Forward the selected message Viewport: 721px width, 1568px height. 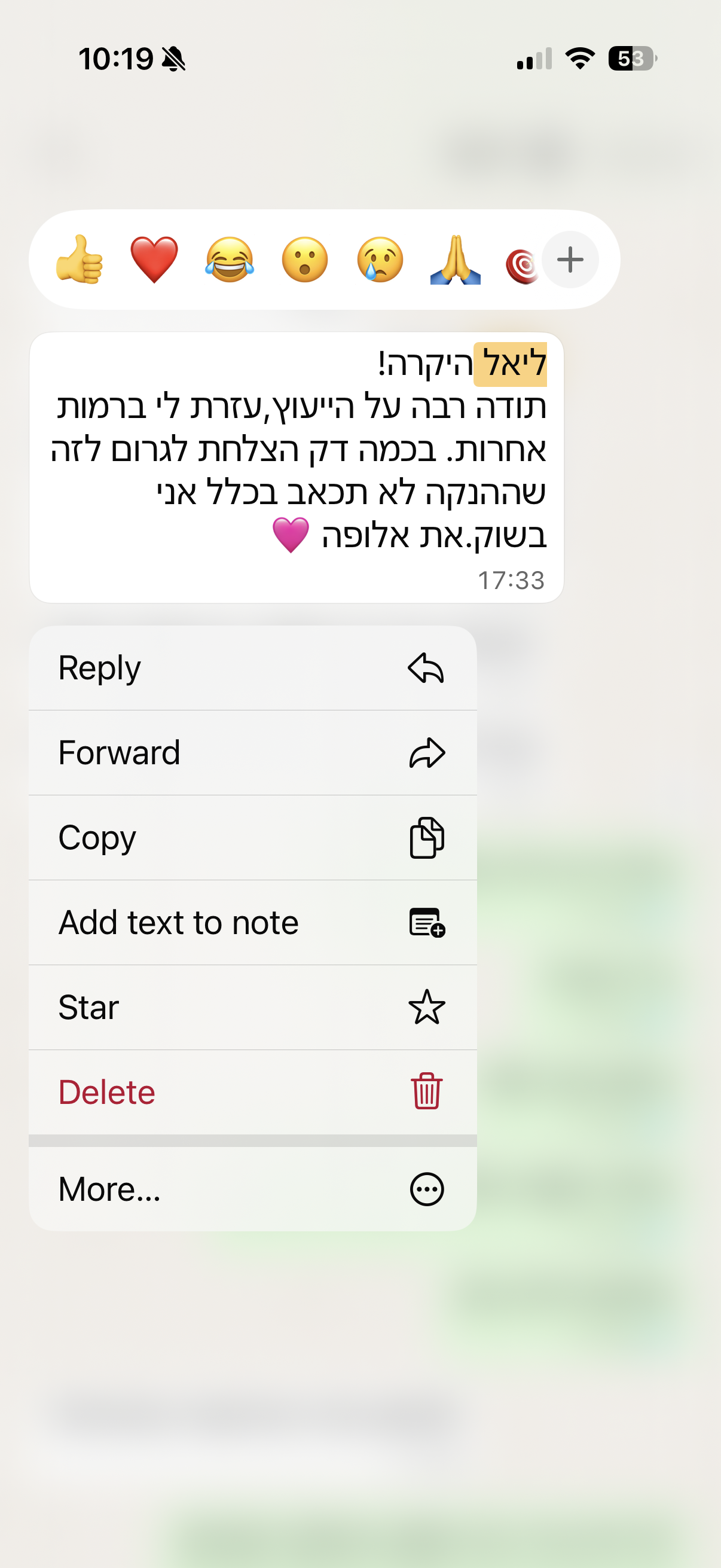click(x=252, y=753)
